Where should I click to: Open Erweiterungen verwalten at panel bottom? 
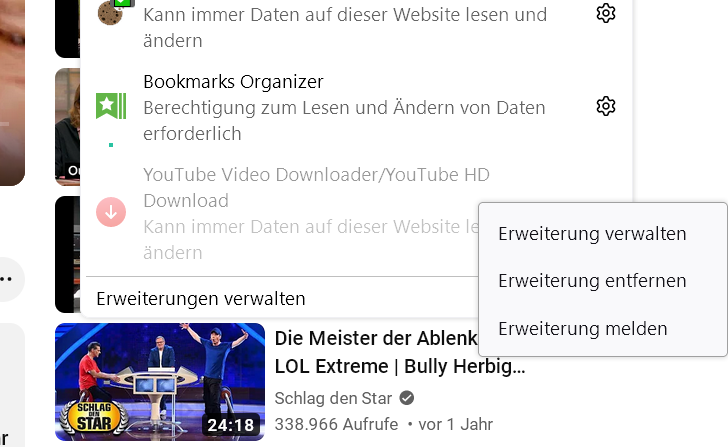coord(200,298)
